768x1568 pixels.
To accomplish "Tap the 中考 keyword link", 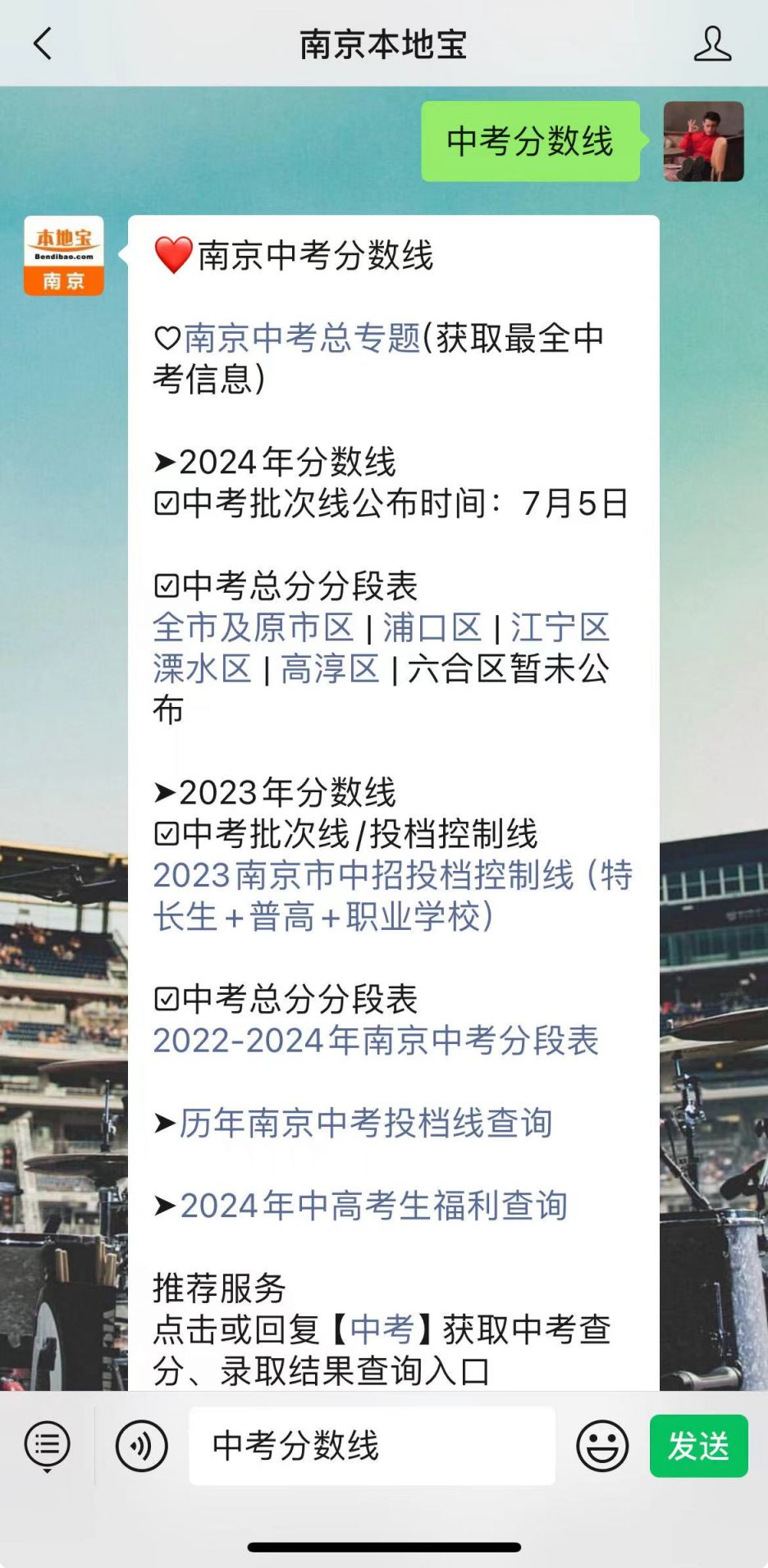I will 382,1329.
